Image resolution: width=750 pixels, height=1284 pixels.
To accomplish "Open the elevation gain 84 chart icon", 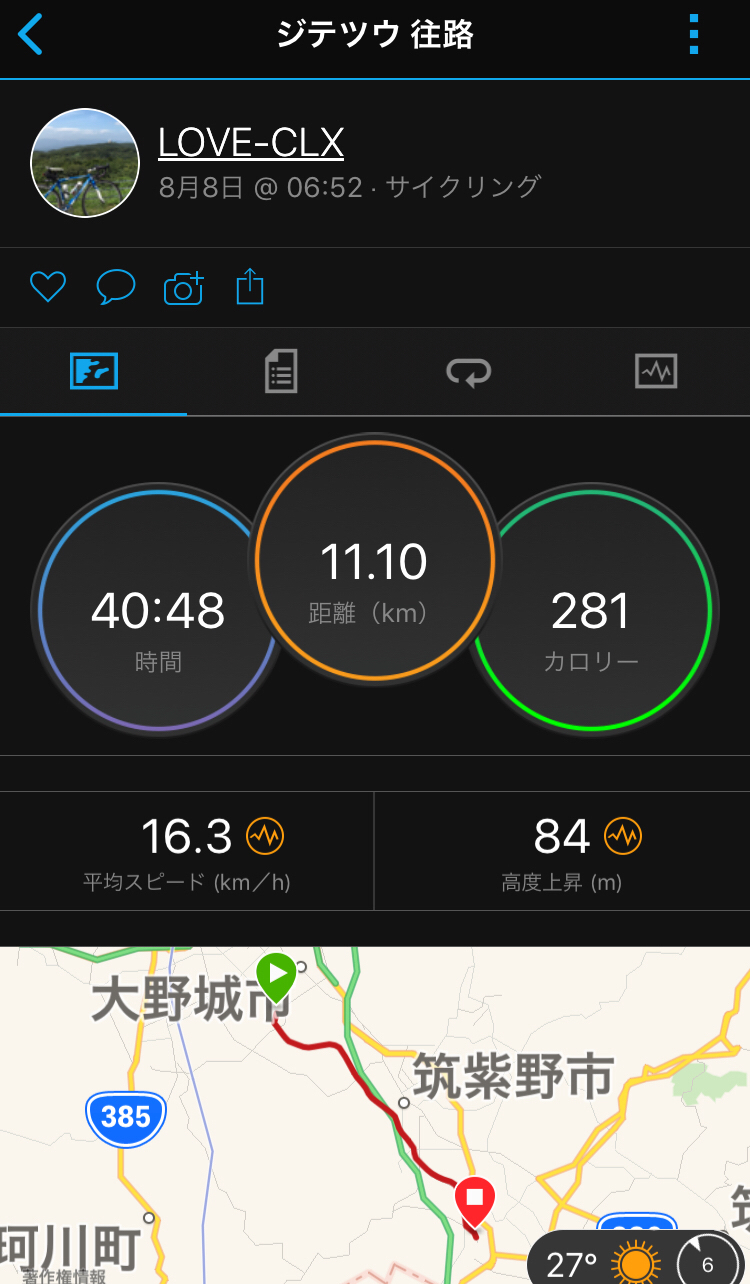I will 623,835.
